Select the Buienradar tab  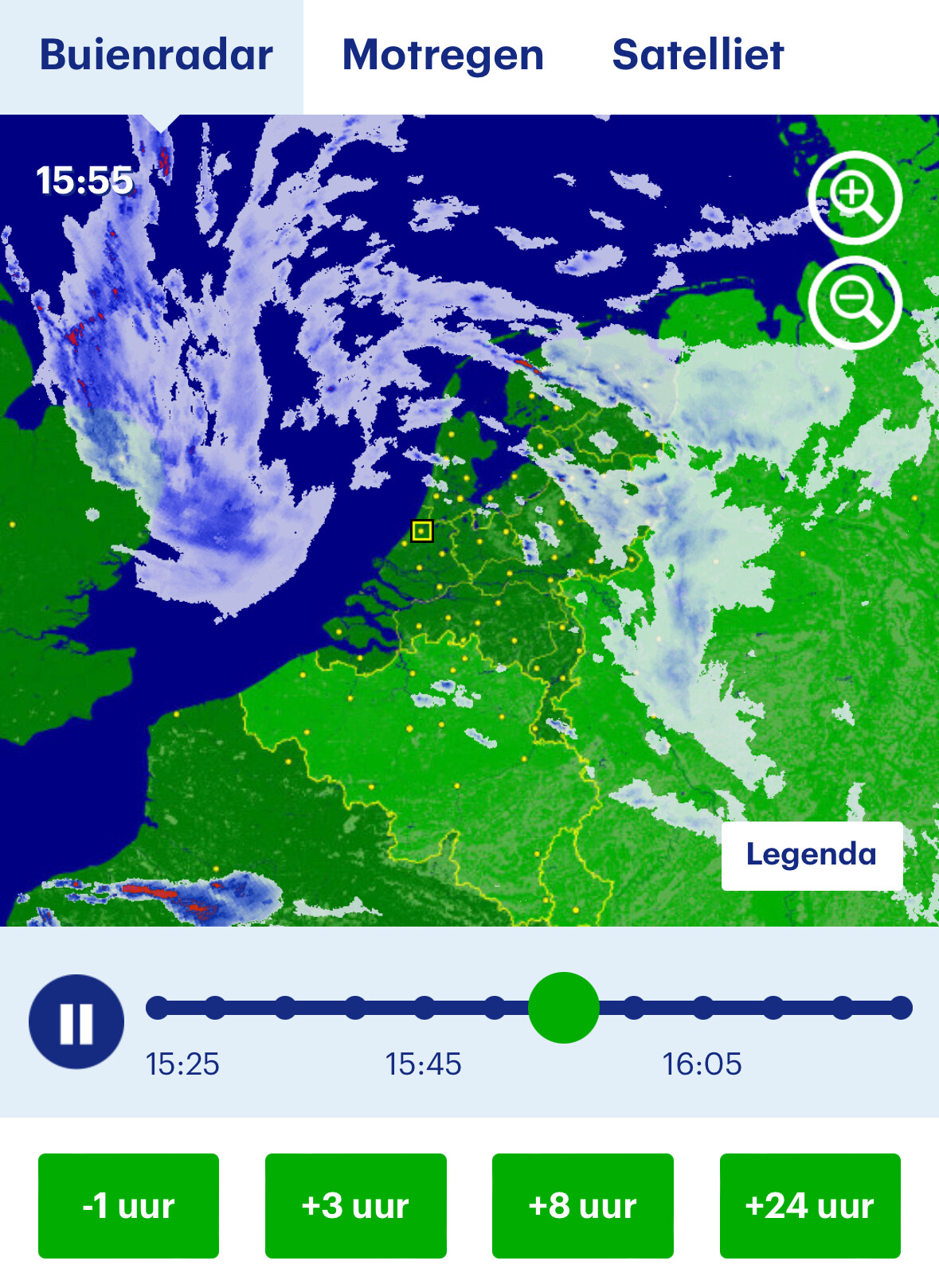pyautogui.click(x=156, y=56)
